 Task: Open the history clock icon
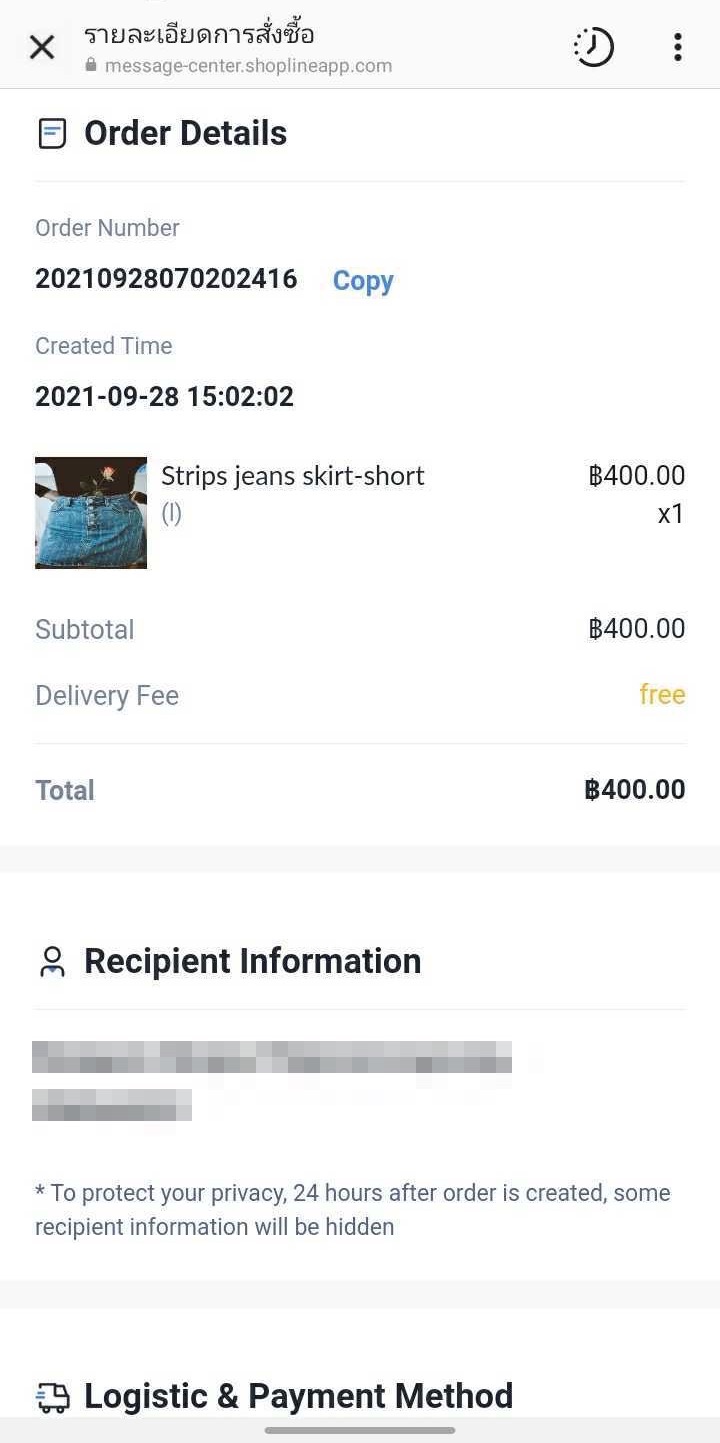[x=593, y=47]
